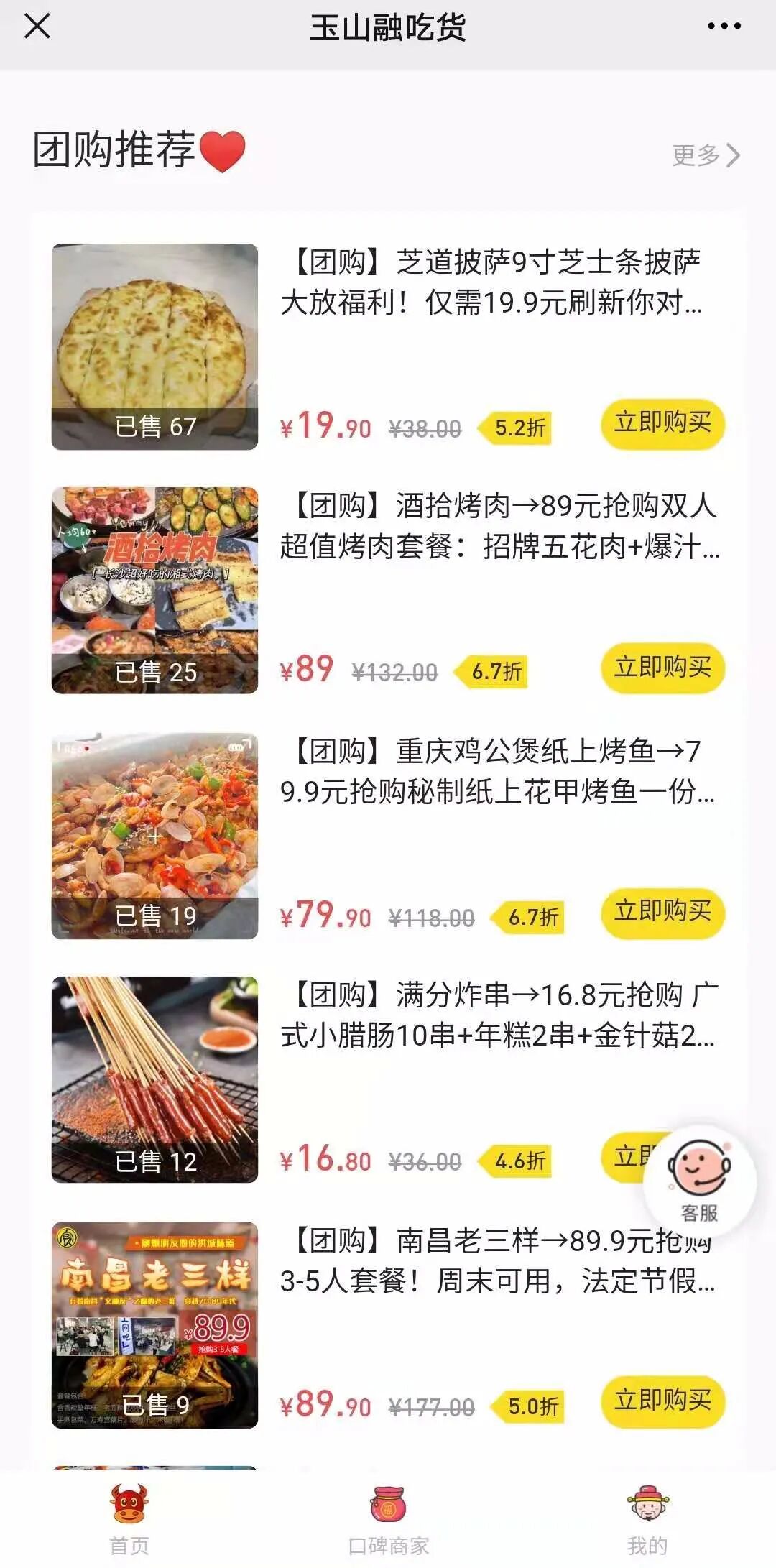Screen dimensions: 776x1568
Task: Open the three-dot overflow menu
Action: click(x=724, y=27)
